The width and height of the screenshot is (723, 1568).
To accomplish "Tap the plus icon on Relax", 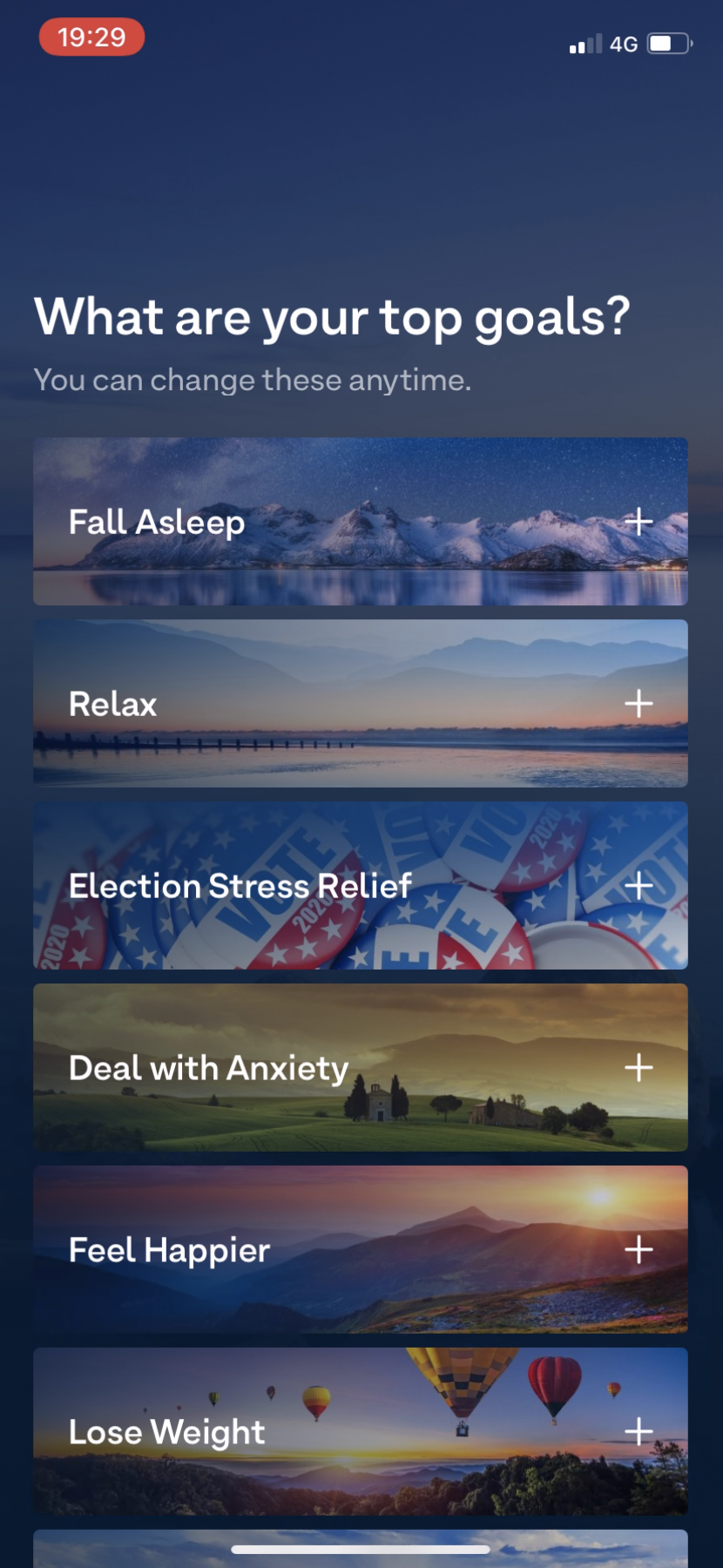I will (639, 703).
